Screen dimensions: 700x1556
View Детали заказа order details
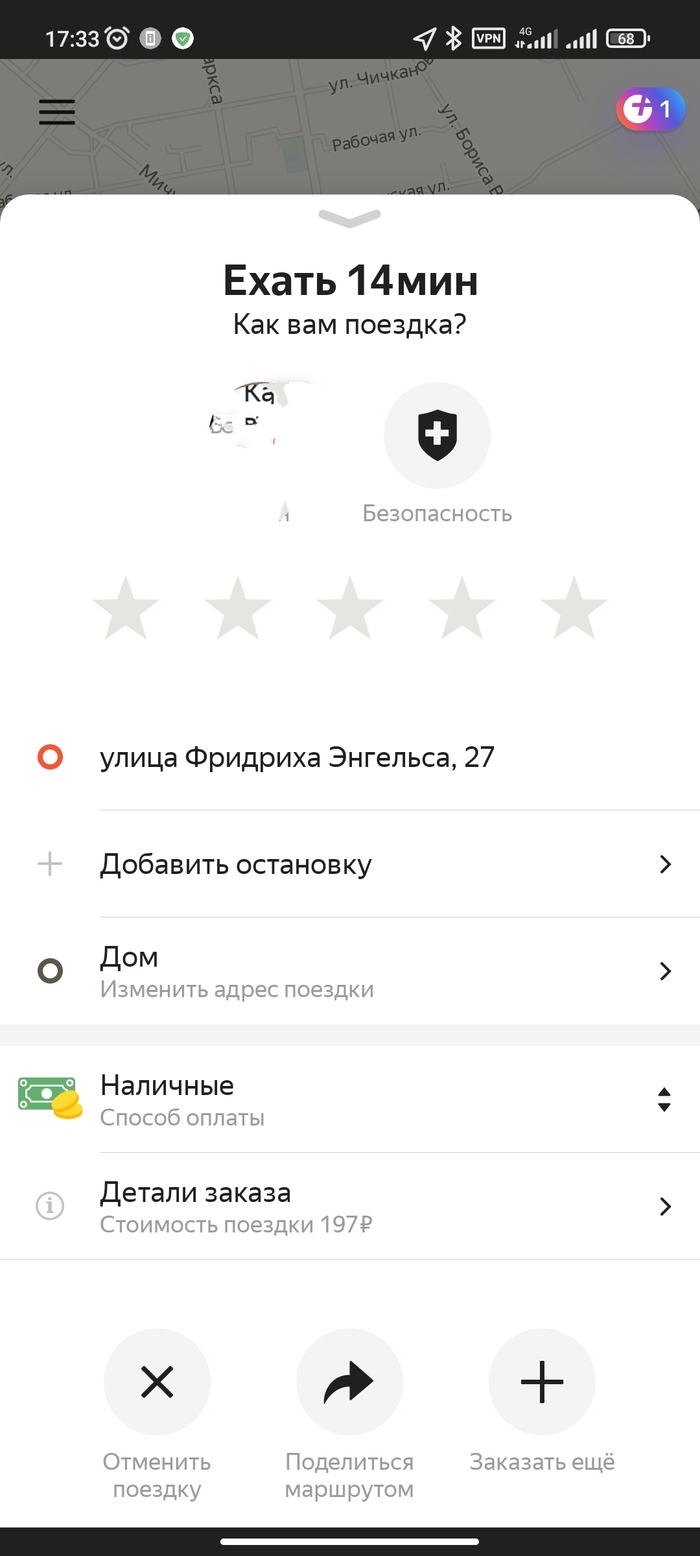tap(349, 1206)
